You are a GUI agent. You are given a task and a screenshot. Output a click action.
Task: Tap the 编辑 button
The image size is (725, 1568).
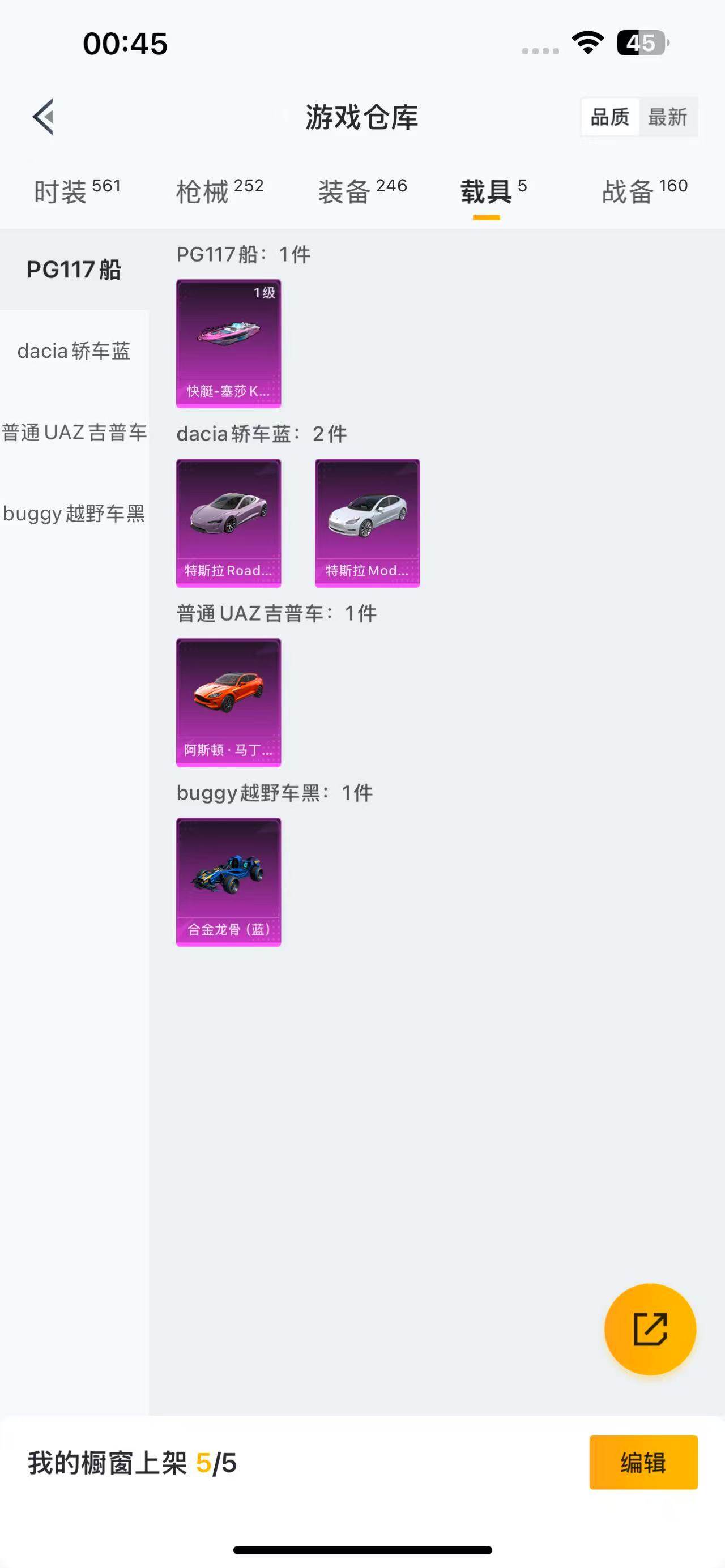click(643, 1462)
